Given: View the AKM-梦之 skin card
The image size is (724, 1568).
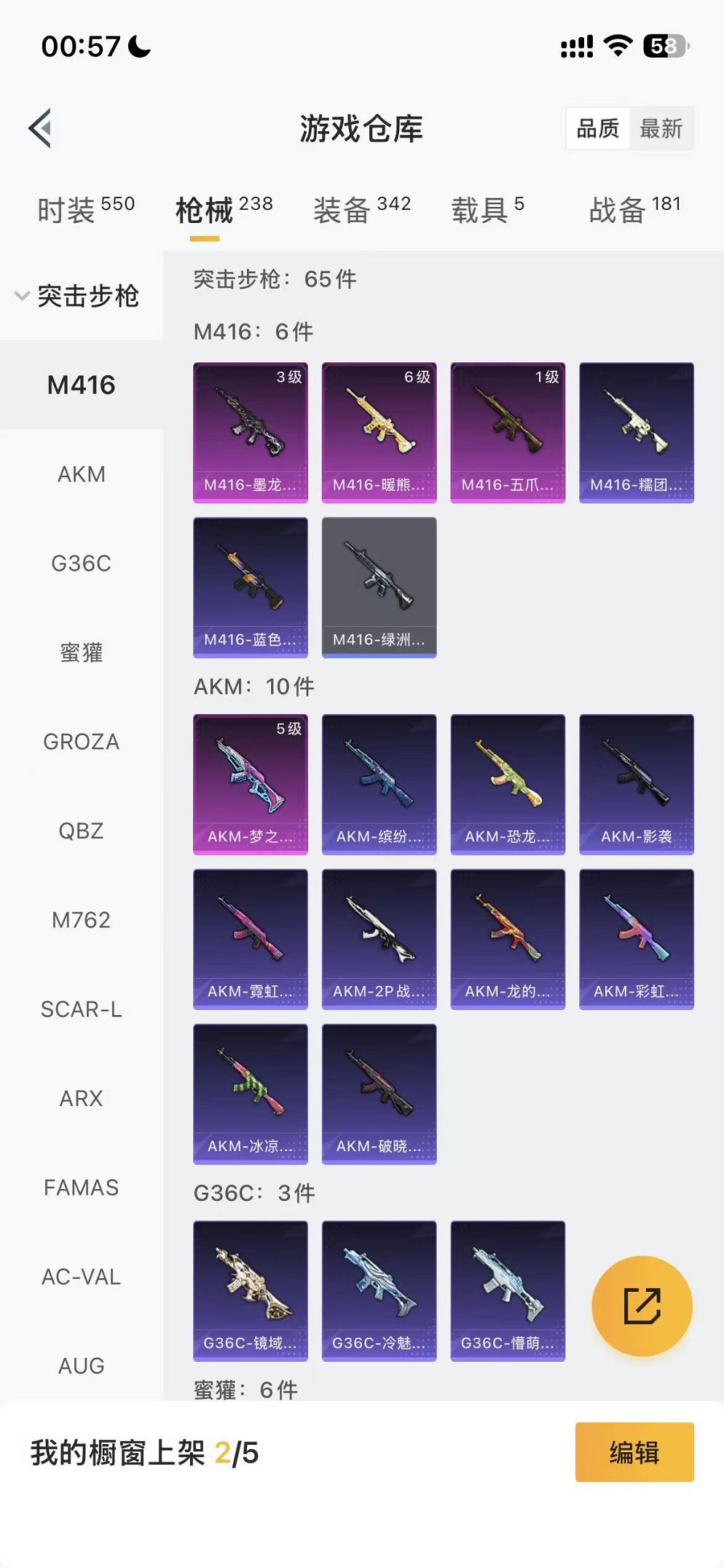Looking at the screenshot, I should point(251,784).
